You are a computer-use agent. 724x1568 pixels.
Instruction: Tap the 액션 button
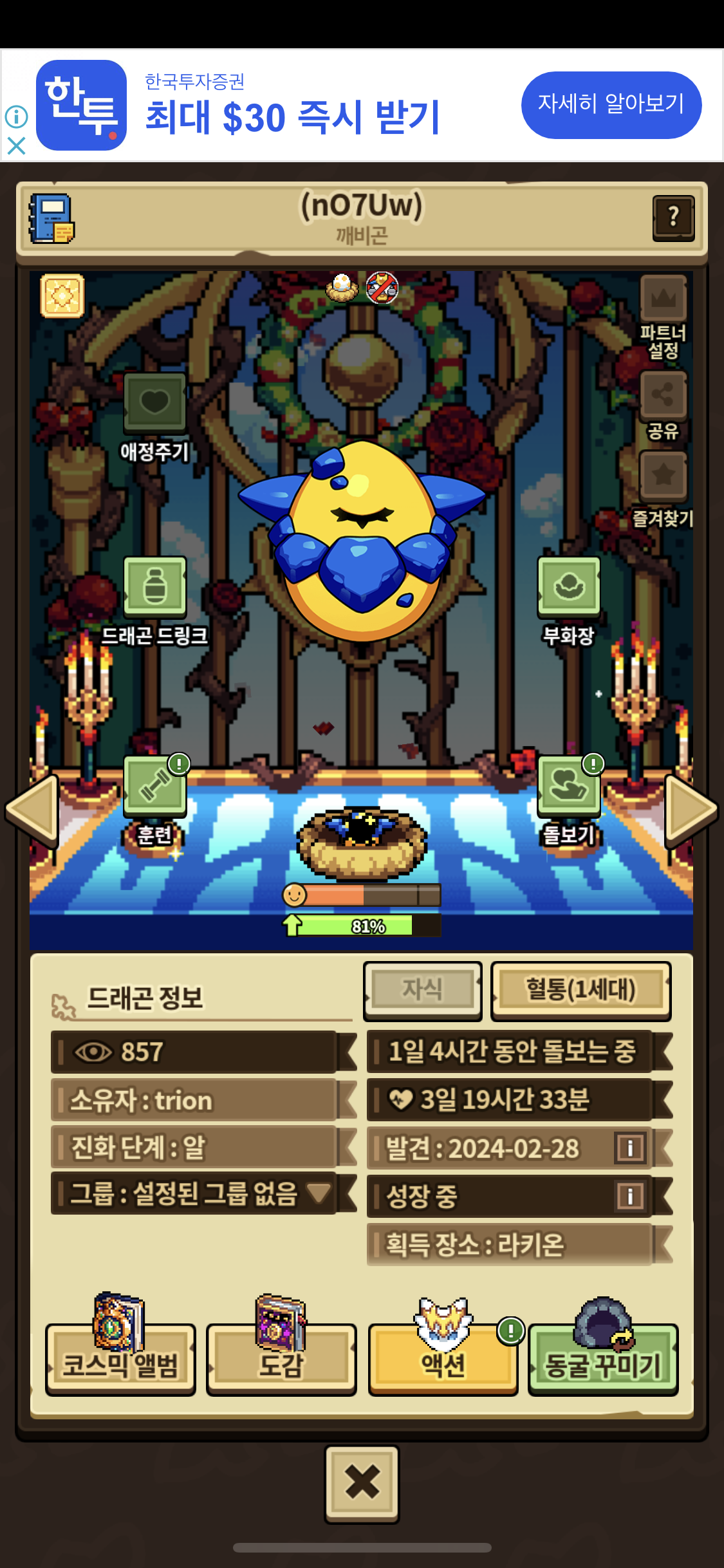tap(443, 1358)
